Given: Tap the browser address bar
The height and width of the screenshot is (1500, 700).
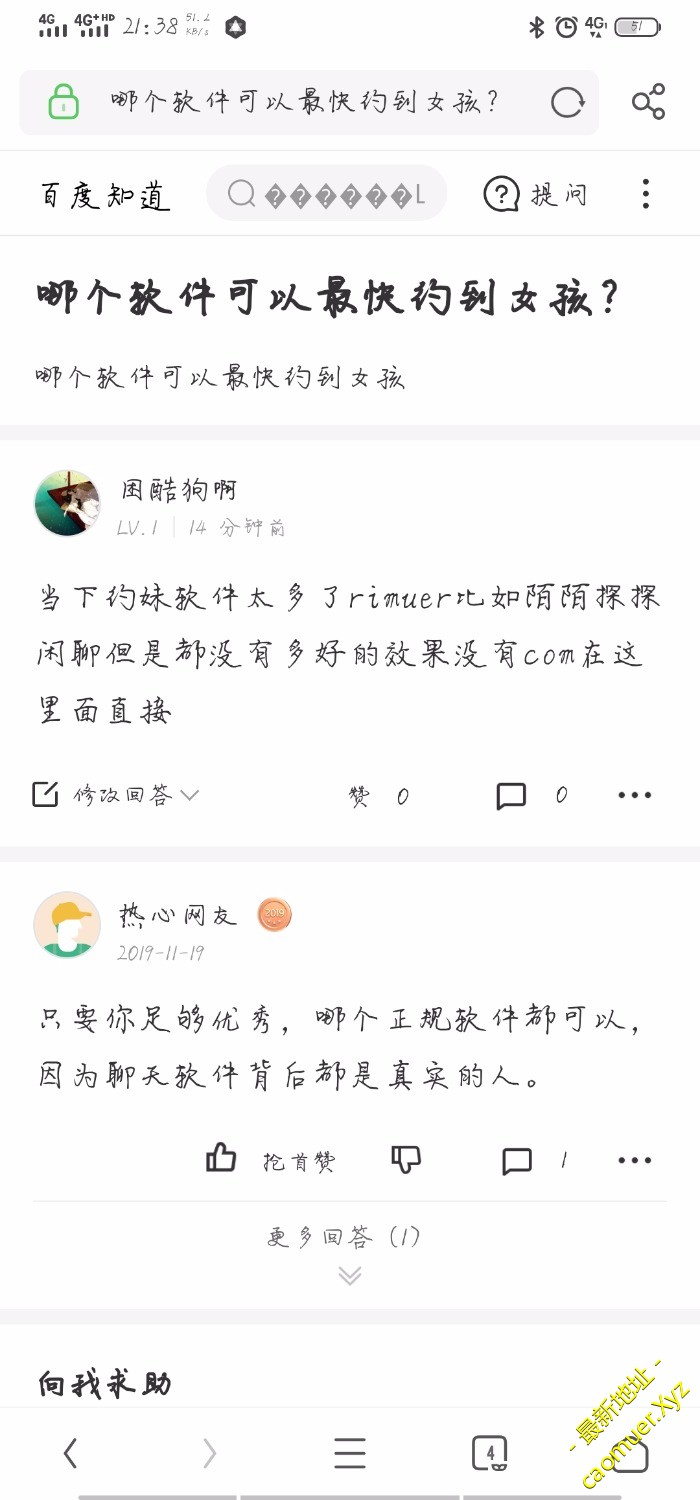Looking at the screenshot, I should 305,102.
